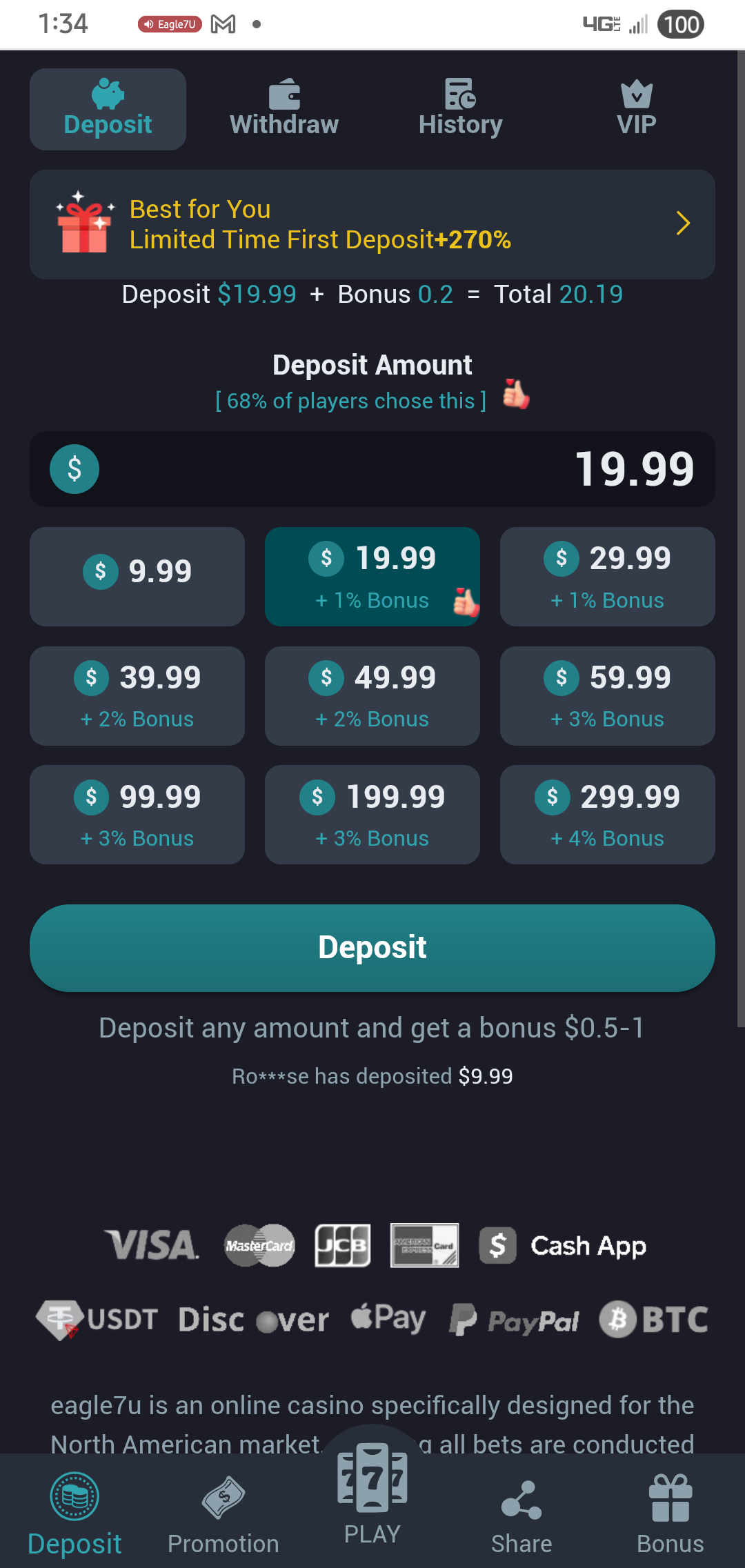Screen dimensions: 745x1568
Task: Go to the VIP tab
Action: 636,109
